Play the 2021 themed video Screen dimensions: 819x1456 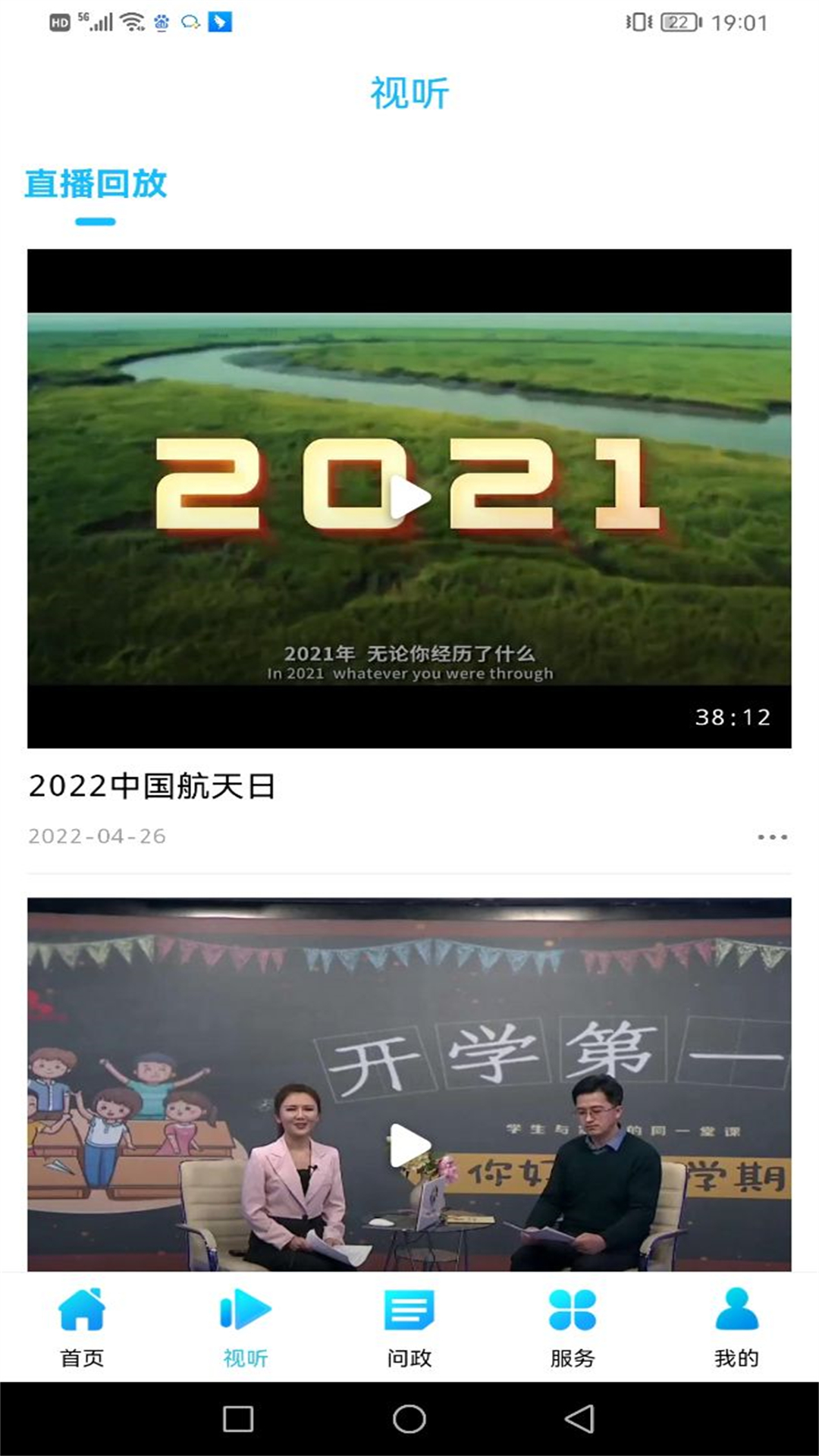[409, 497]
